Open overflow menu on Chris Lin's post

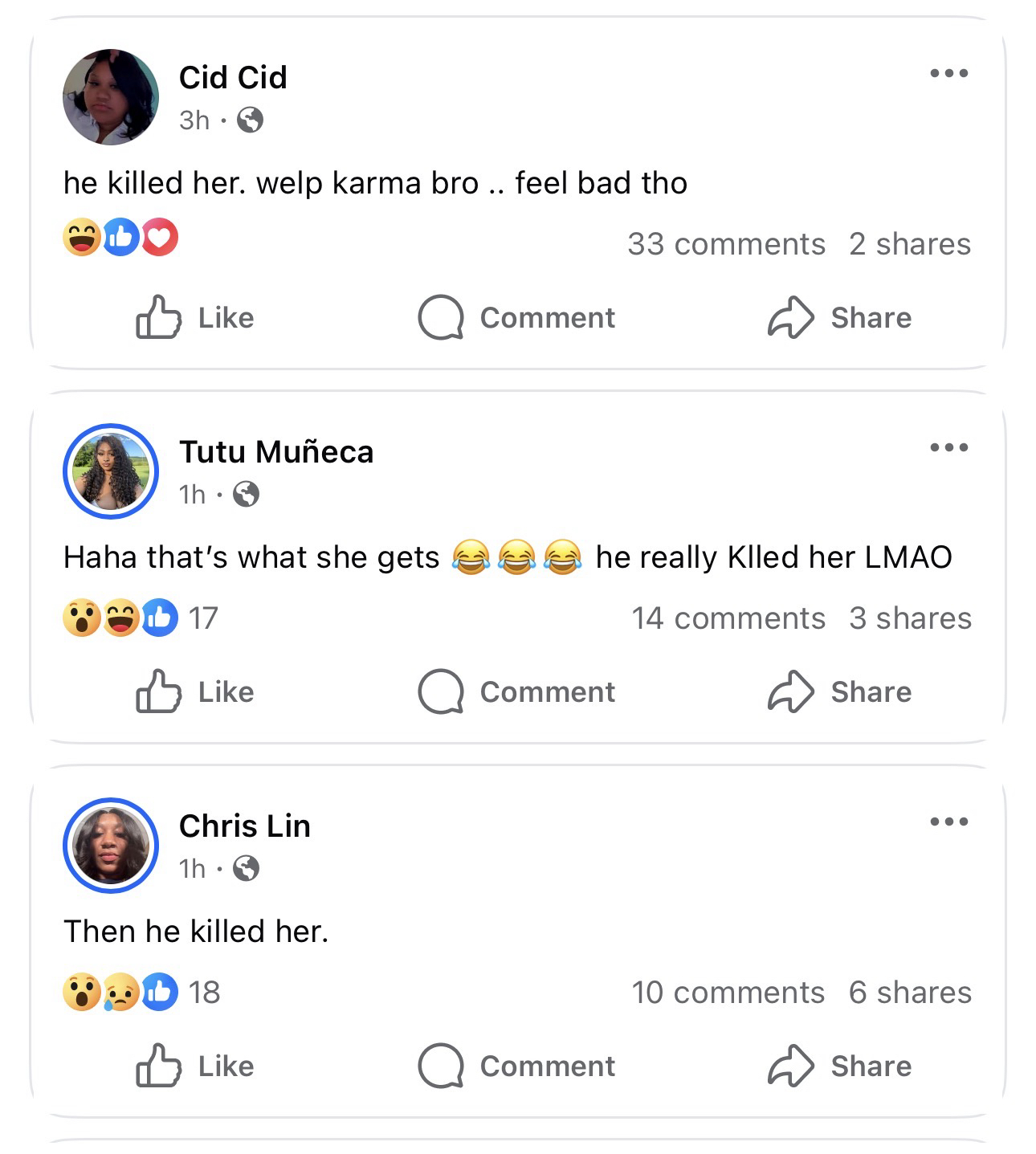tap(948, 822)
